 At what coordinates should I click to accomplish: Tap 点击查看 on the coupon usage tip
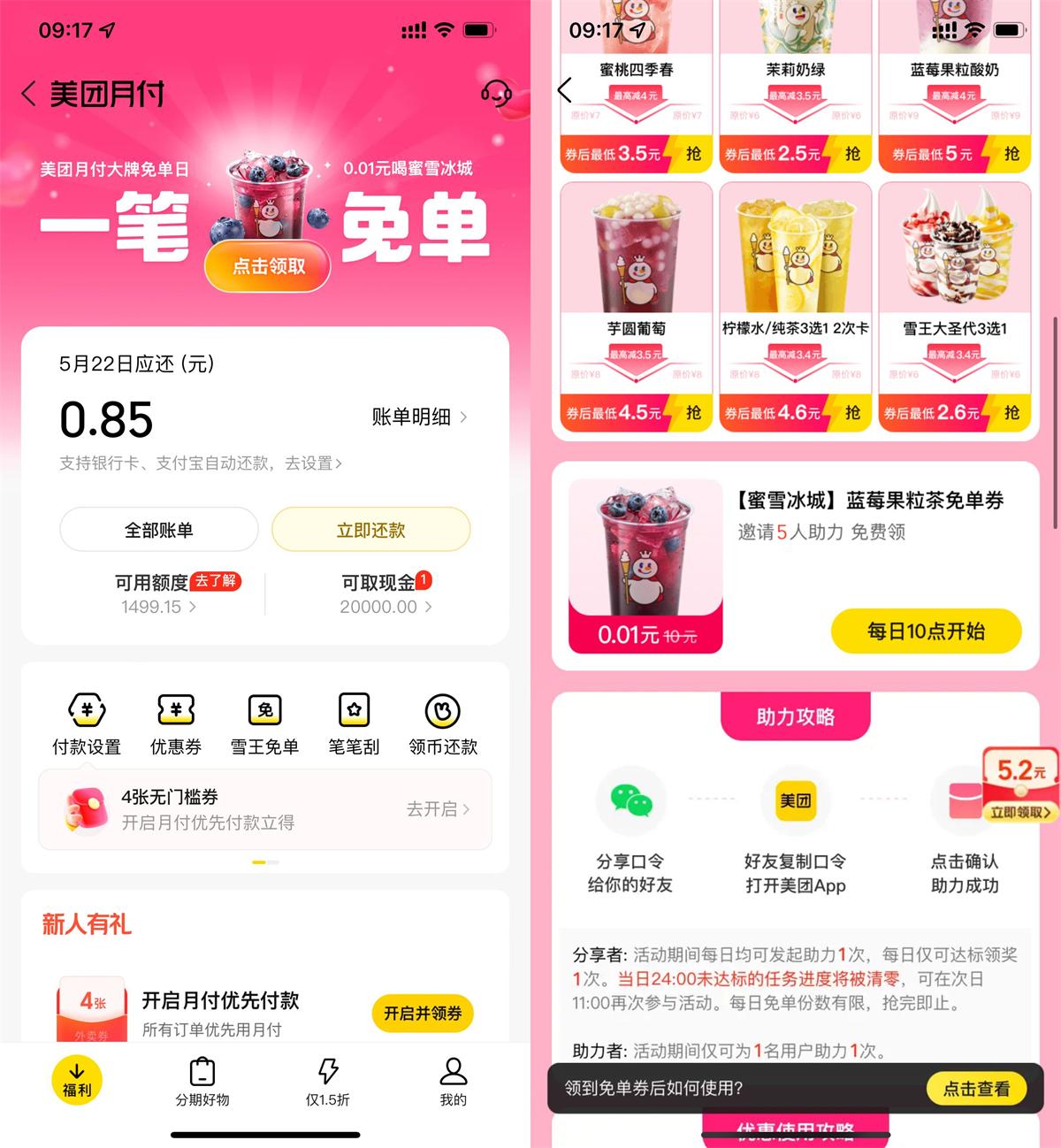[x=976, y=1089]
